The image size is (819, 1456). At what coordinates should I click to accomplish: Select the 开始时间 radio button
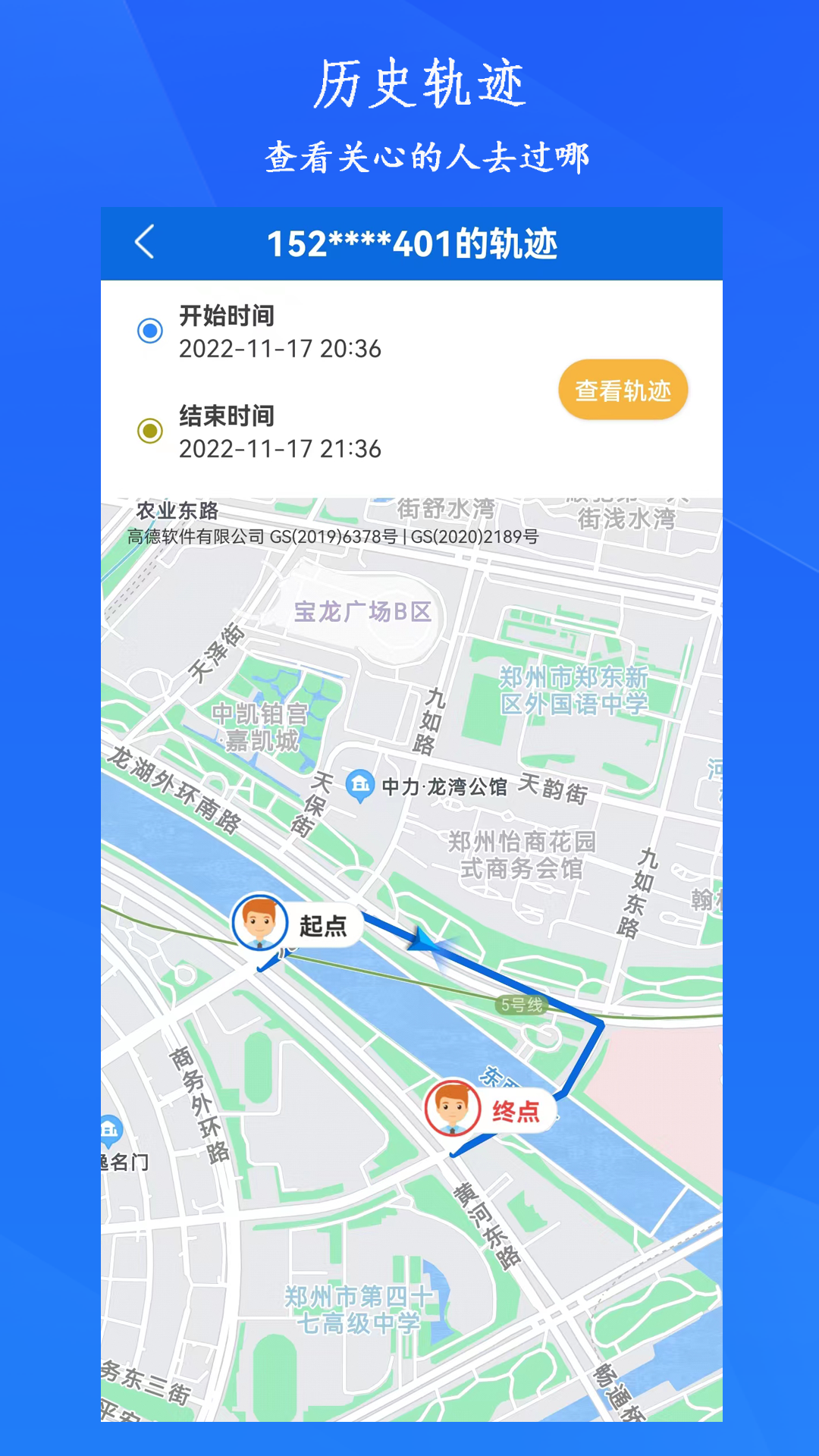point(152,331)
